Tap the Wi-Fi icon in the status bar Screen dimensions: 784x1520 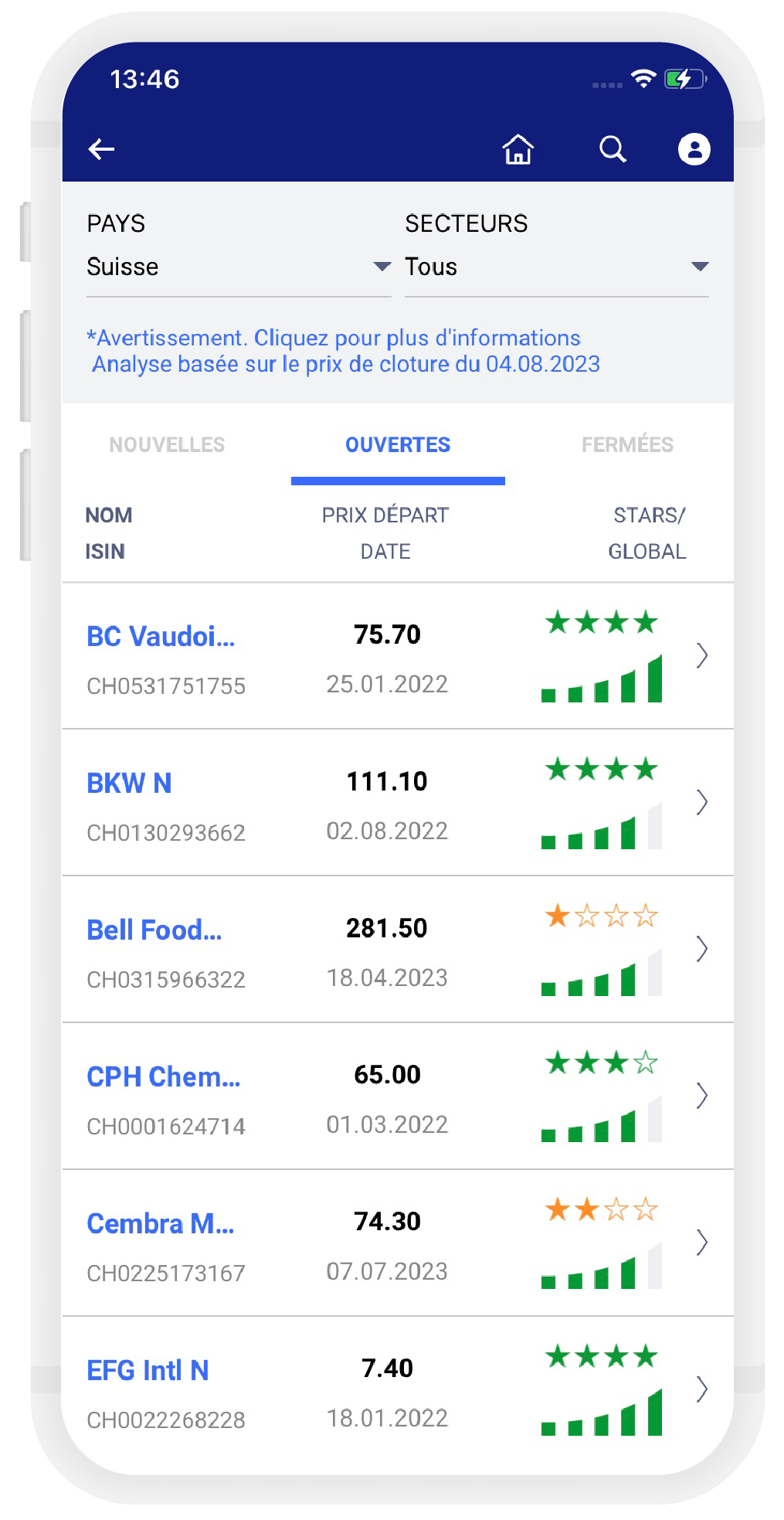(642, 79)
